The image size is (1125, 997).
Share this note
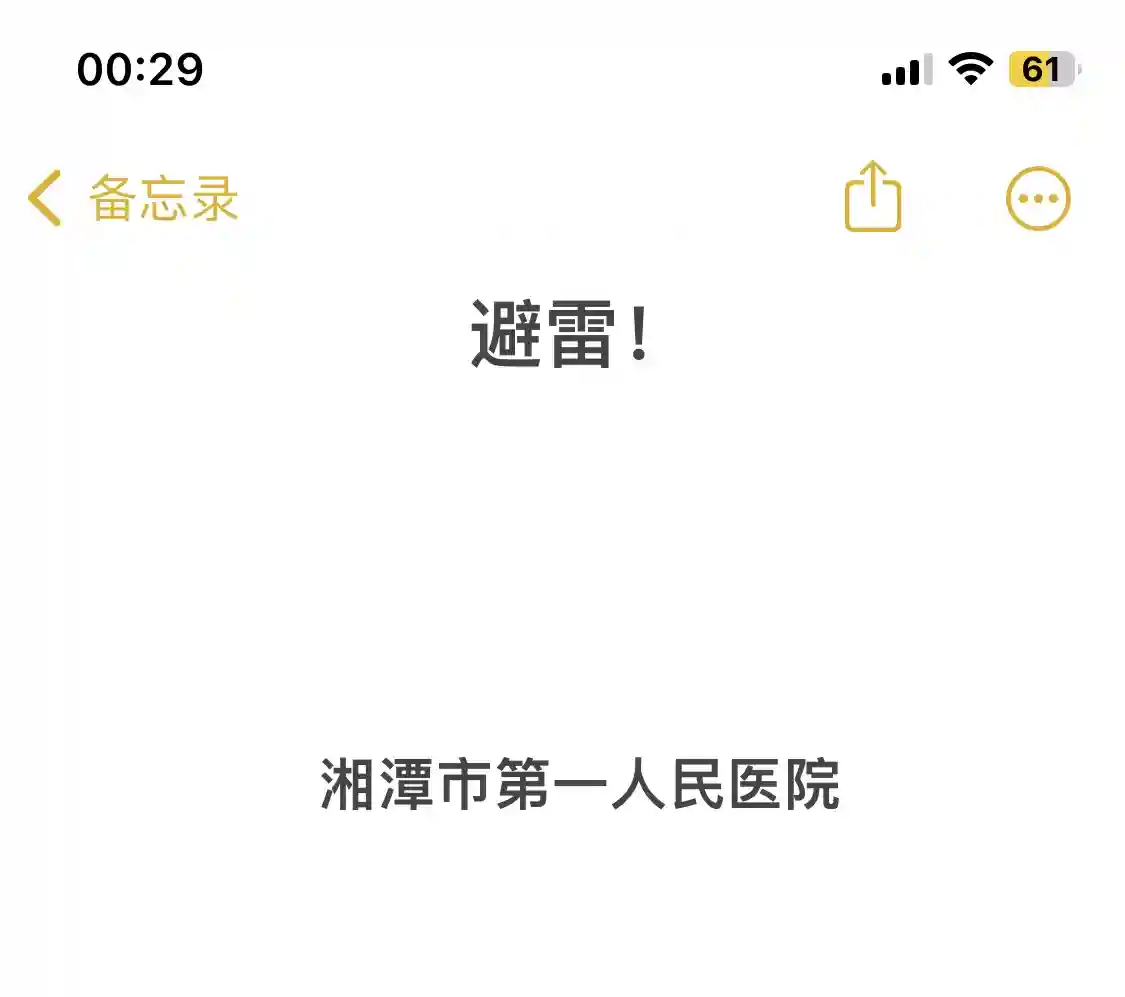(x=873, y=197)
